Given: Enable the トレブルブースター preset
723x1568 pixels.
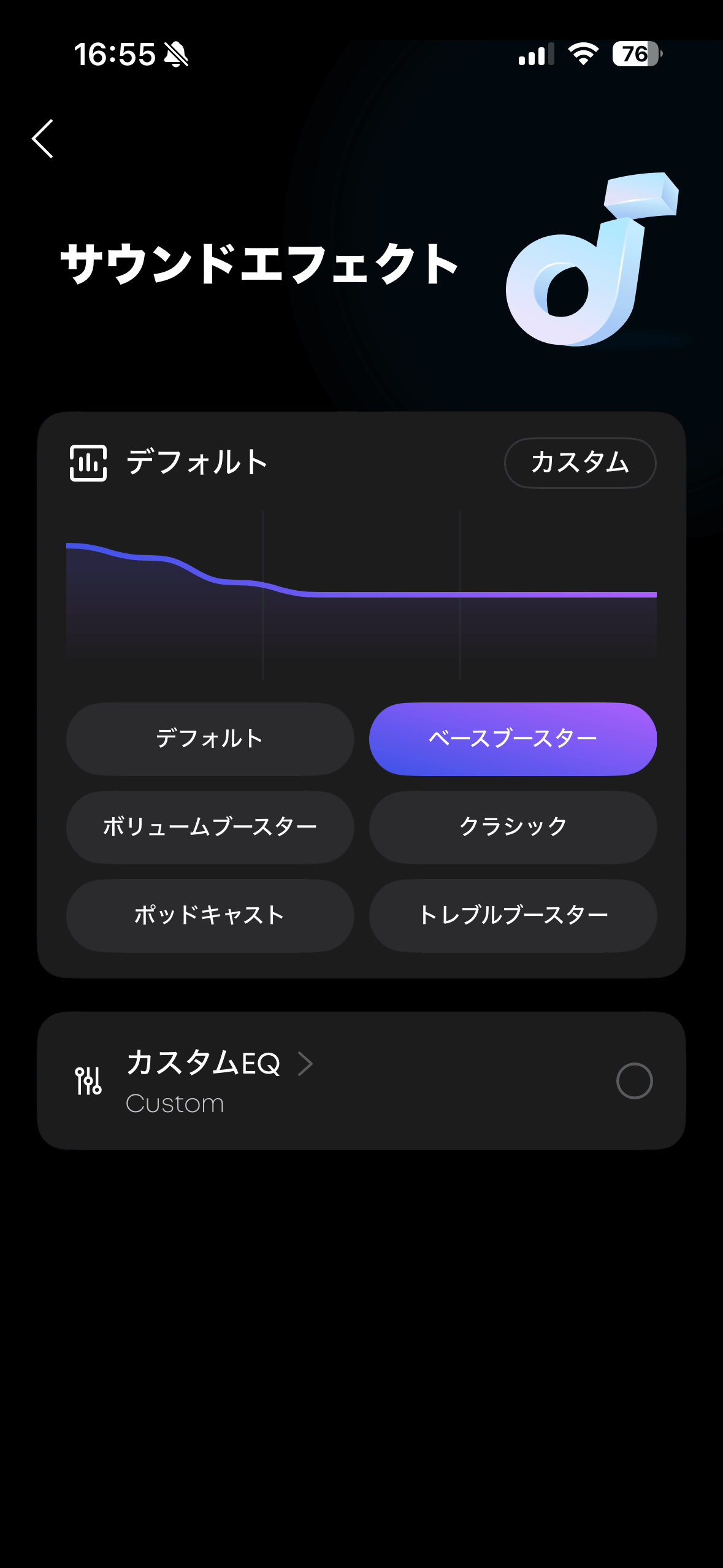Looking at the screenshot, I should click(x=513, y=915).
